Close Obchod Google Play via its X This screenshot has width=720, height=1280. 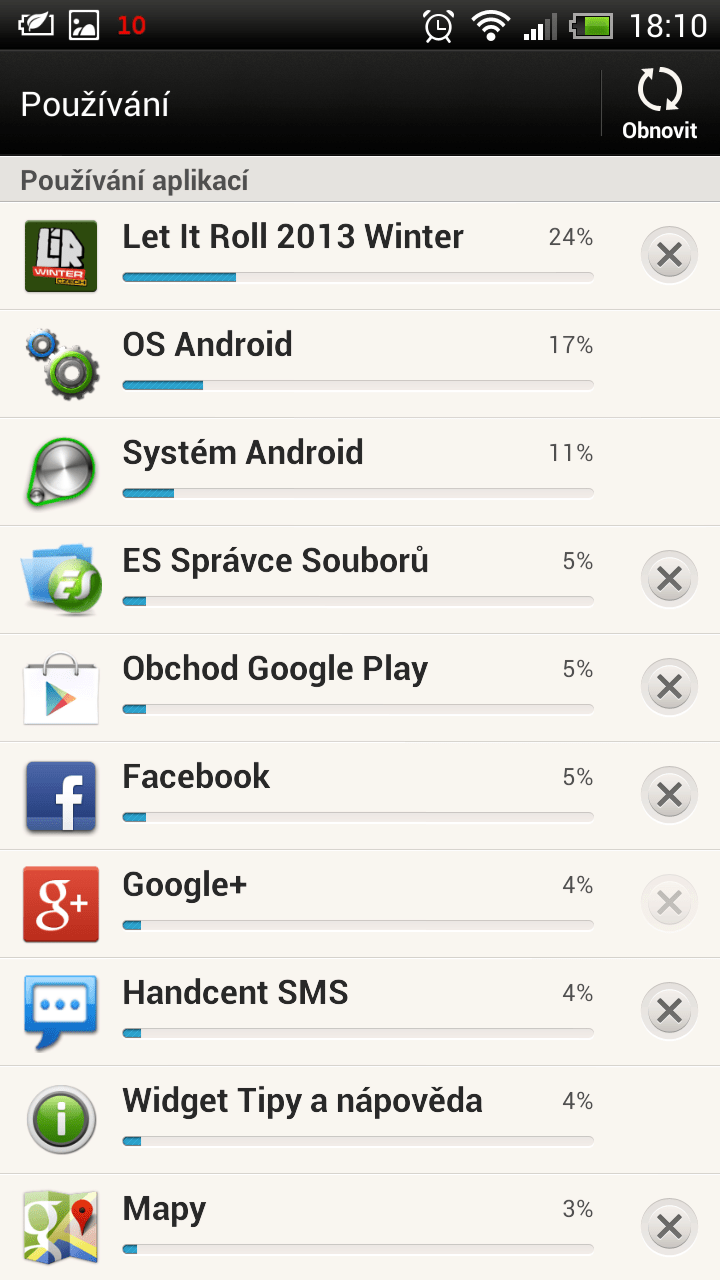click(x=669, y=688)
